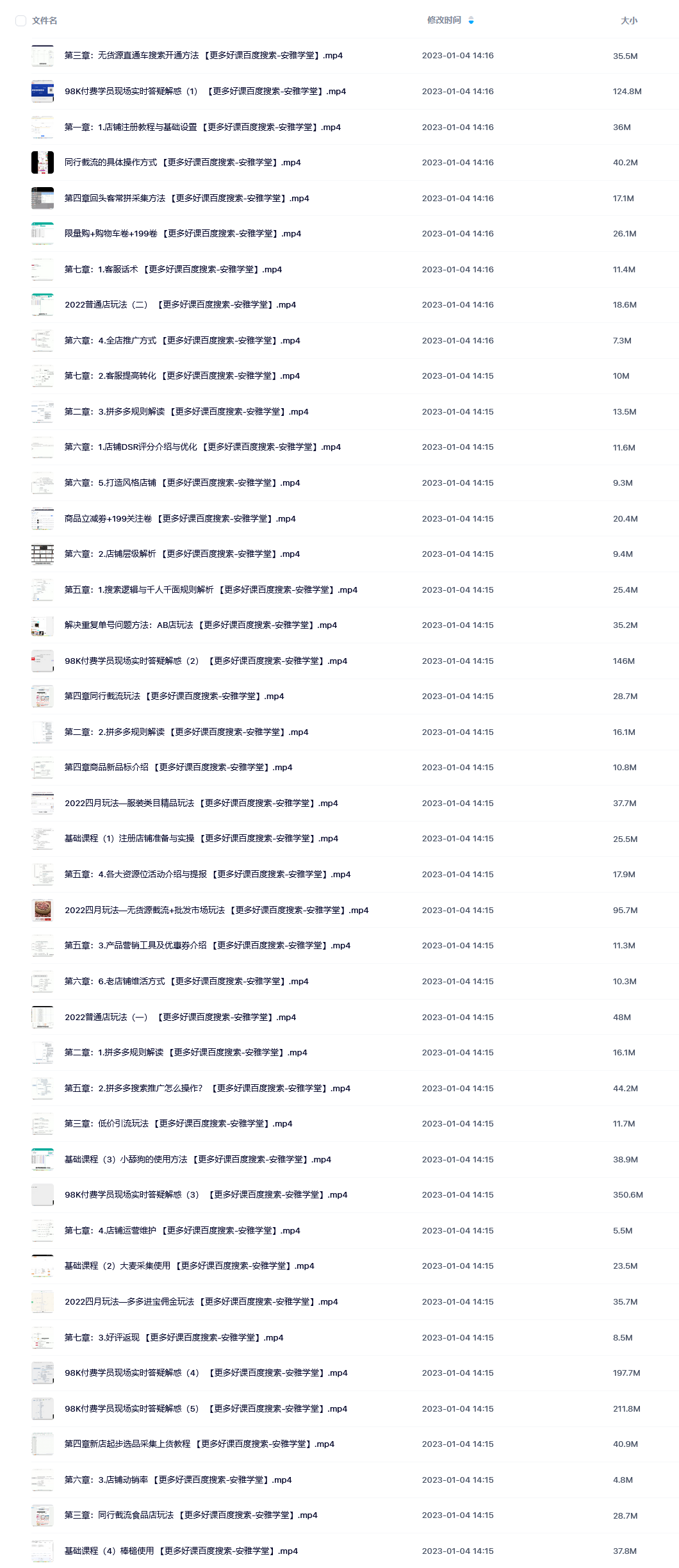Open 第六章：1.店铺DSR评分介绍与优化 file
Image resolution: width=679 pixels, height=1568 pixels.
point(202,447)
